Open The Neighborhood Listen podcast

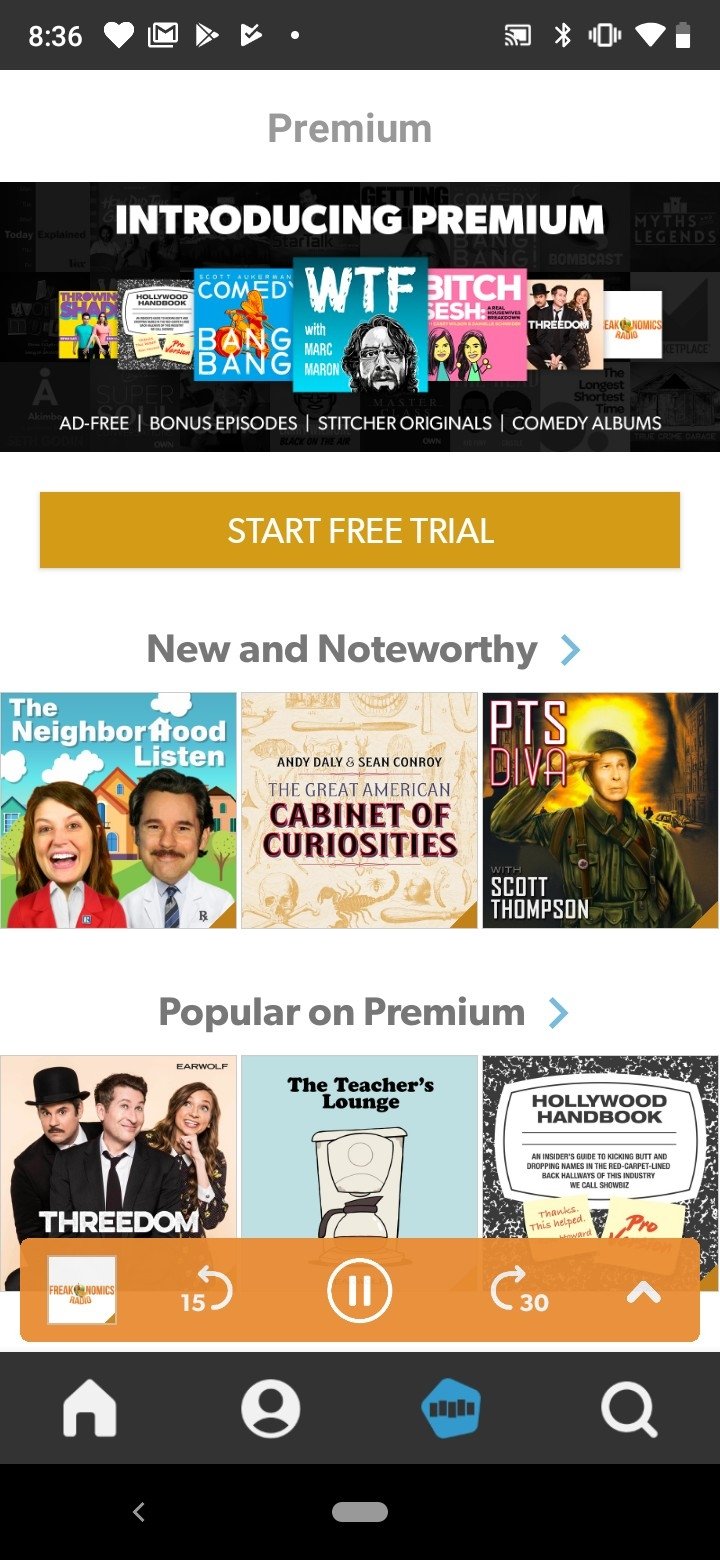coord(118,810)
